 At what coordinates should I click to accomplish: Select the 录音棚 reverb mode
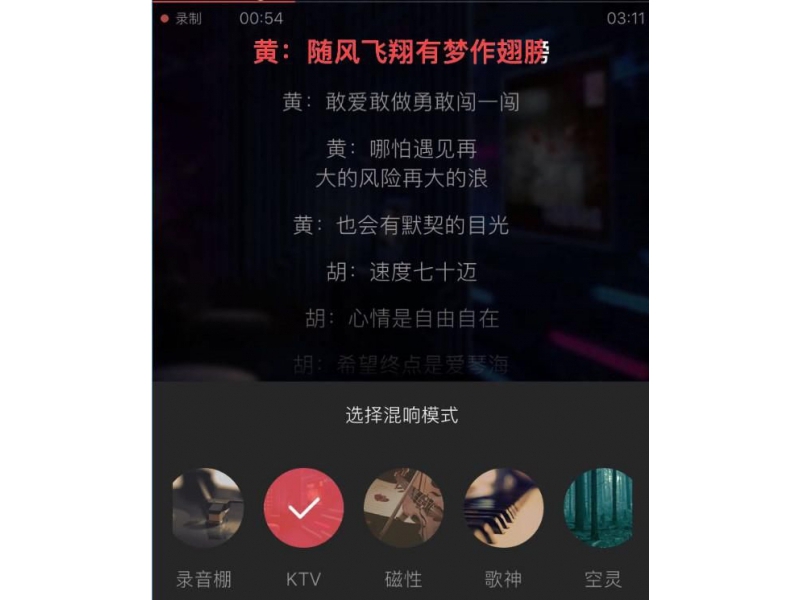point(206,508)
